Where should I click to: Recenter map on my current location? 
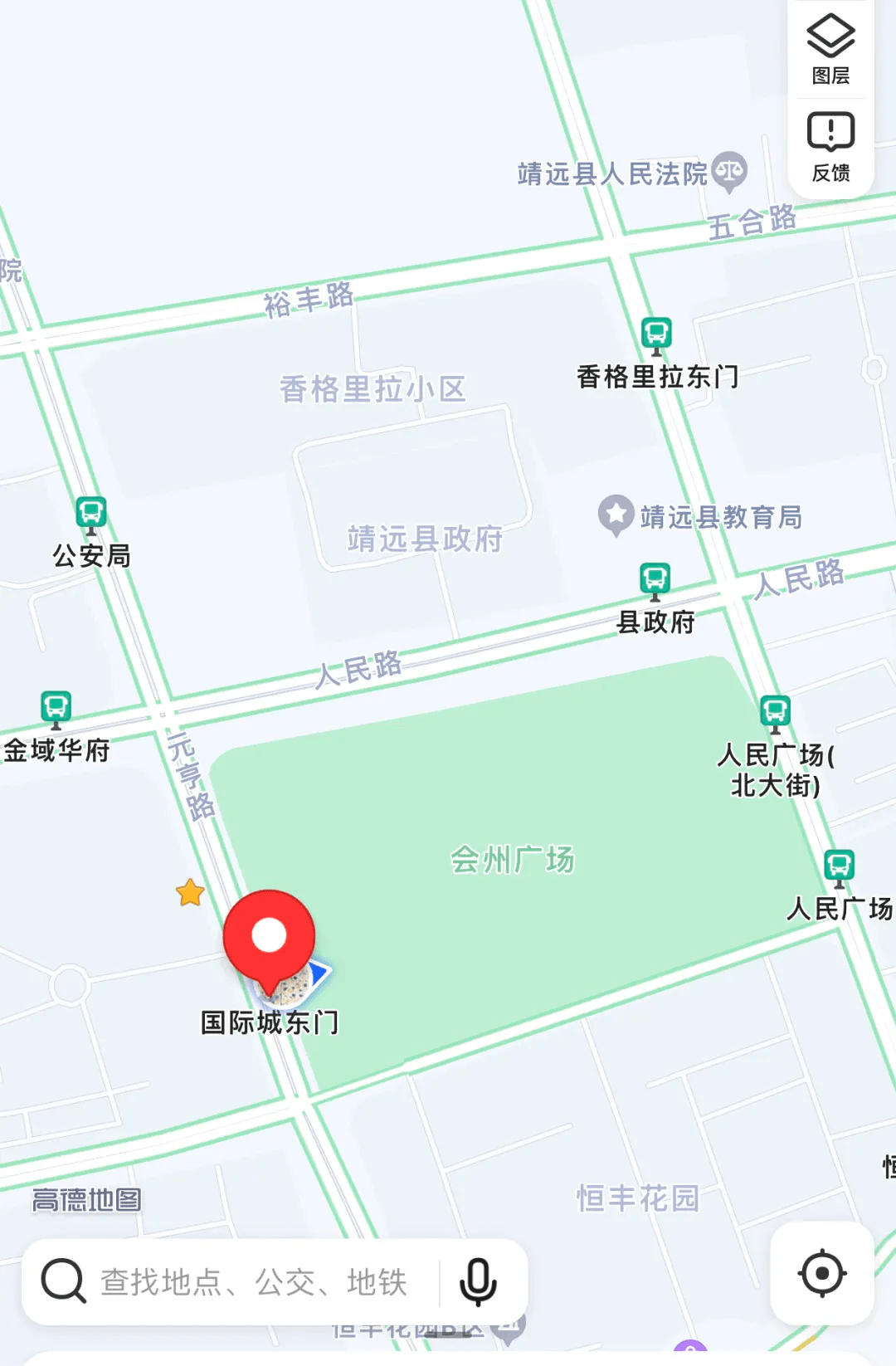coord(821,1273)
